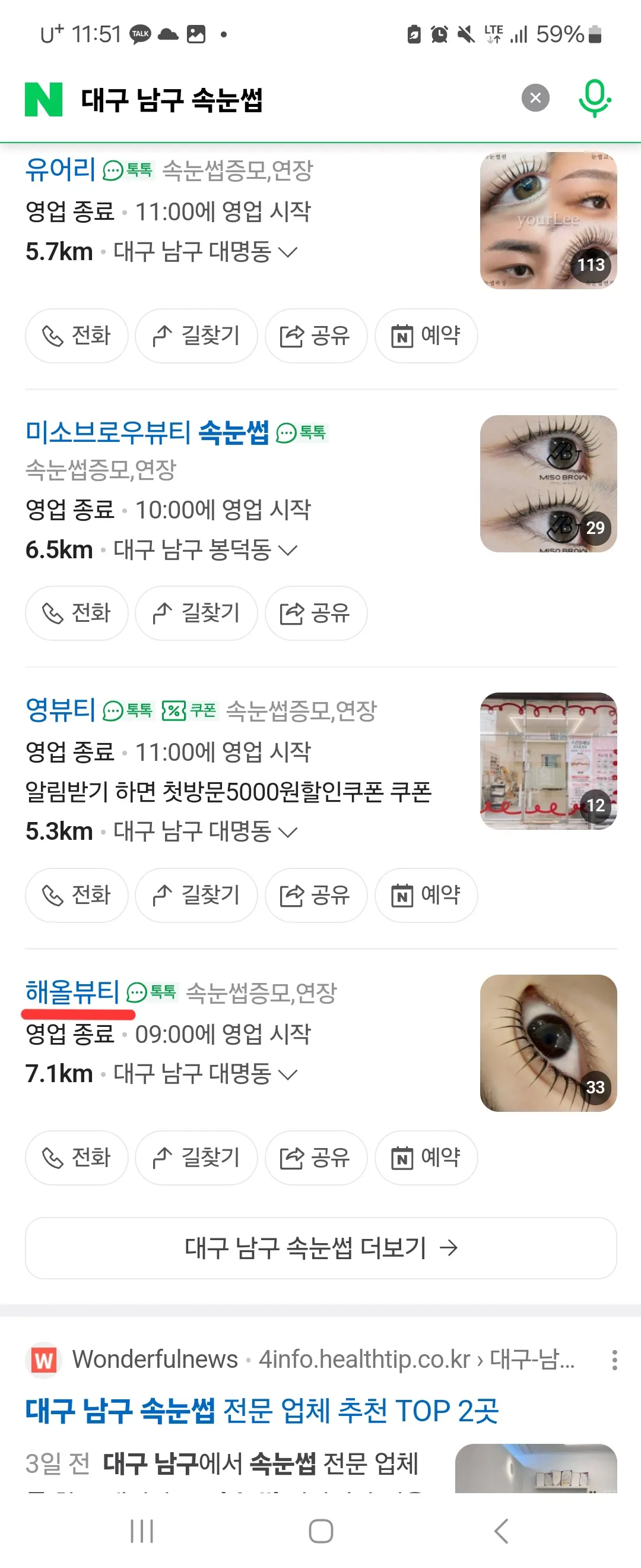Get directions to 미소브로우뷰티 via 길찾기
This screenshot has height=1568, width=641.
(196, 614)
